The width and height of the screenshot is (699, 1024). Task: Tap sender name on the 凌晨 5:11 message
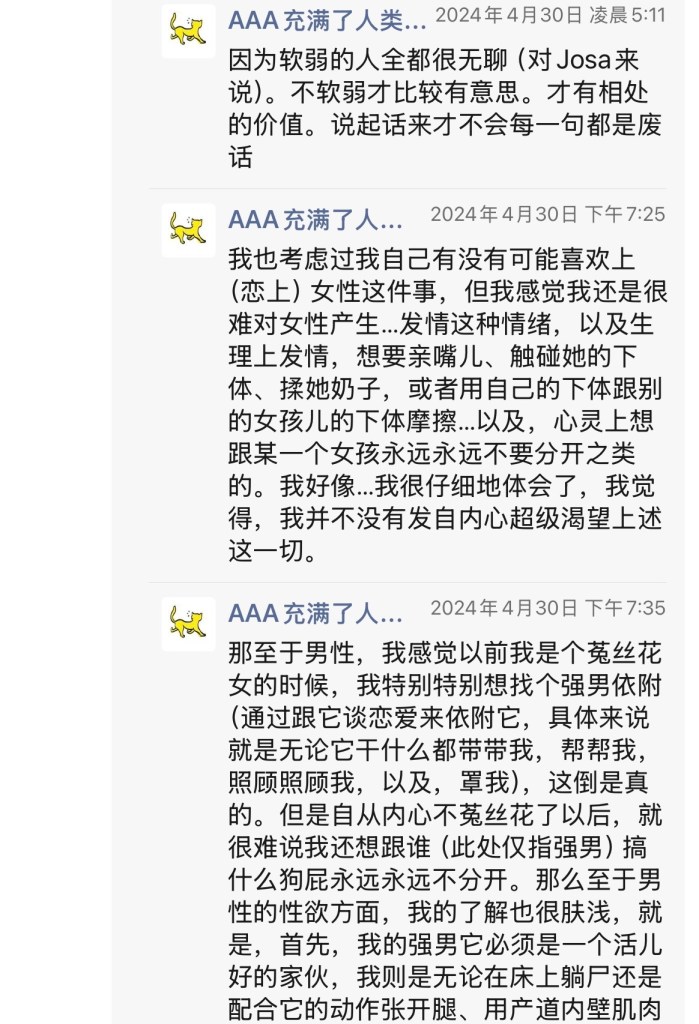327,19
